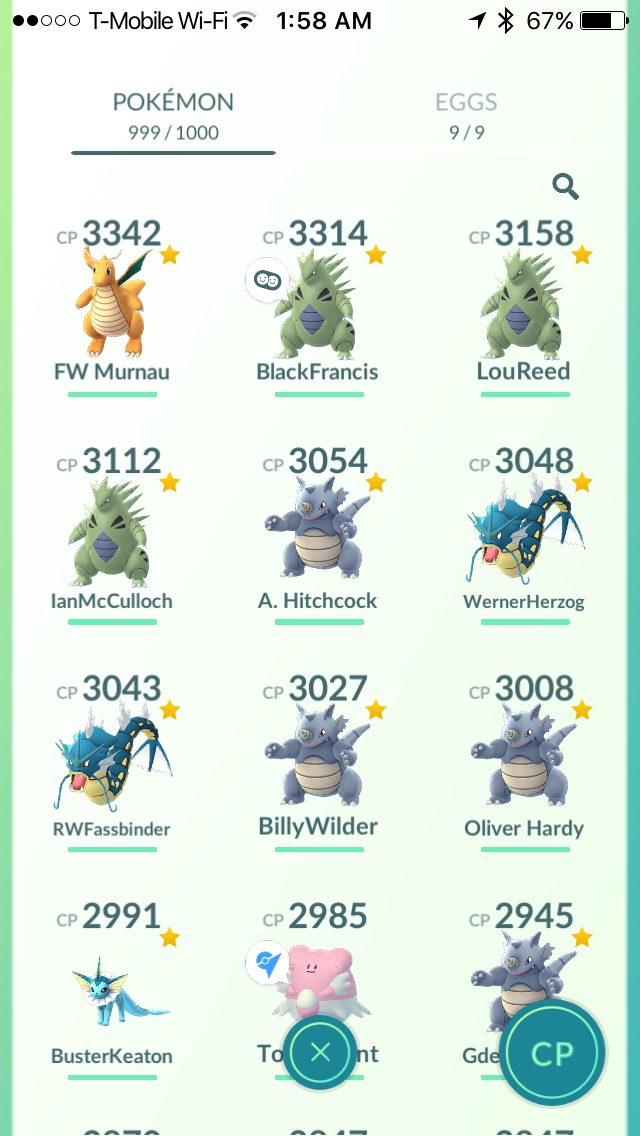
Task: Open Rhydon named BillyWilder
Action: click(x=317, y=762)
